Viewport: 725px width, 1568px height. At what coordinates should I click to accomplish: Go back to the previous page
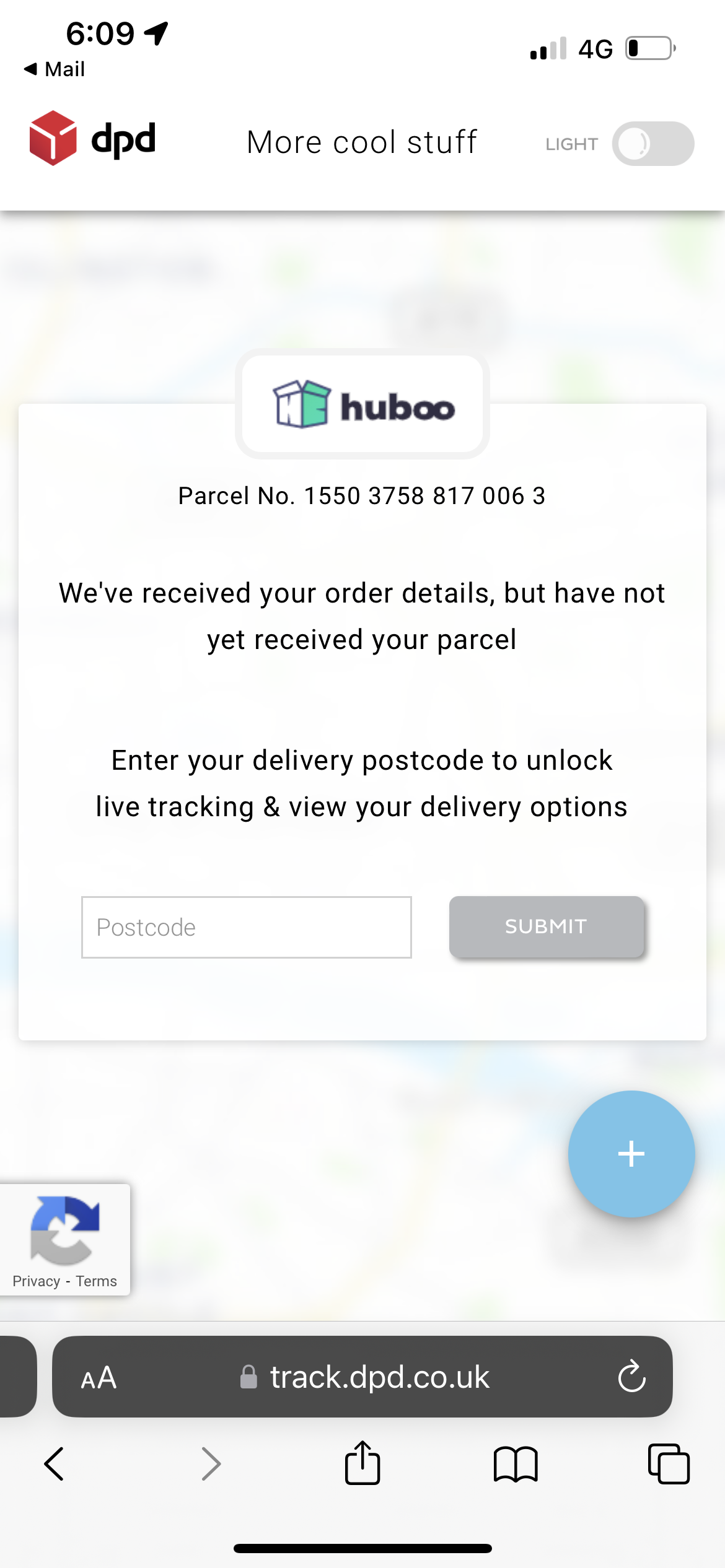coord(54,1464)
